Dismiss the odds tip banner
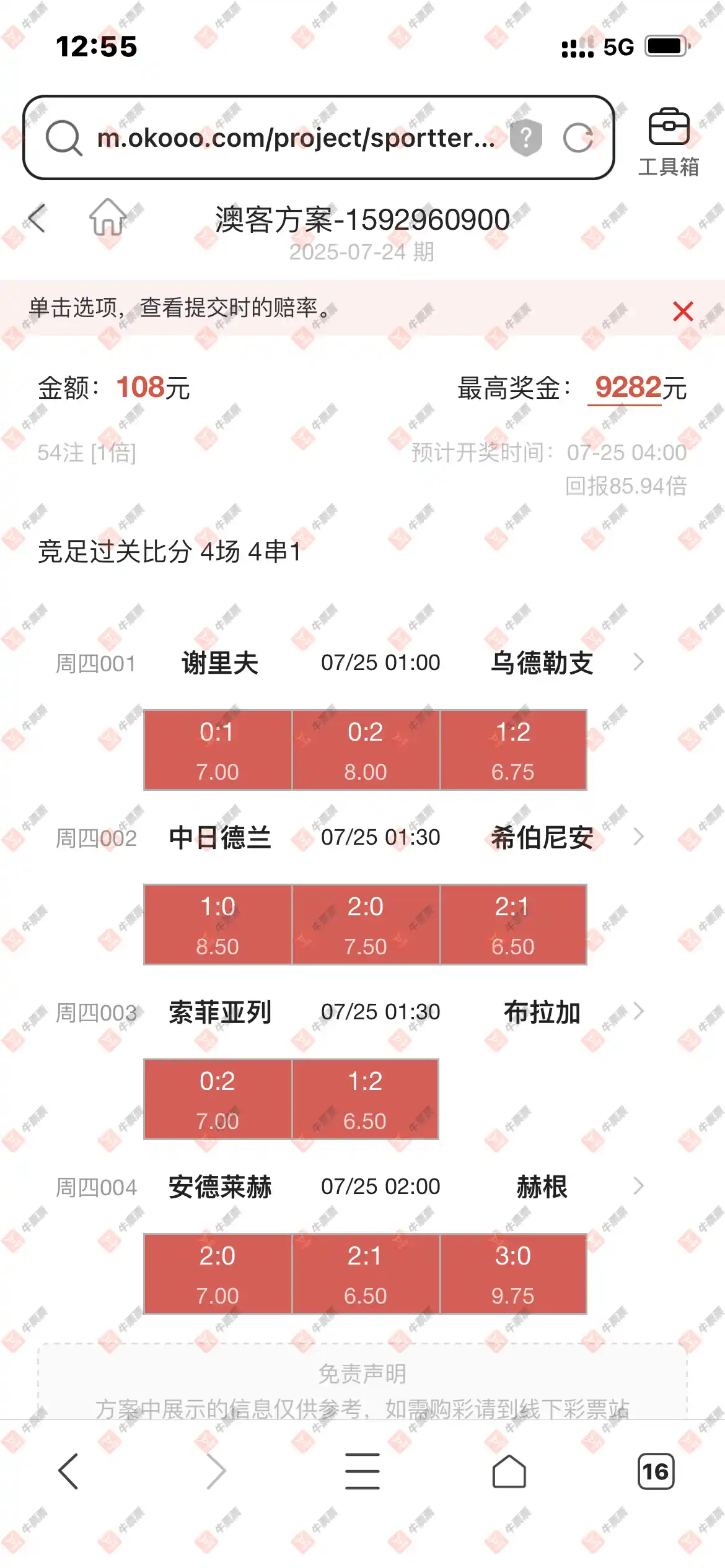The image size is (725, 1568). [683, 311]
